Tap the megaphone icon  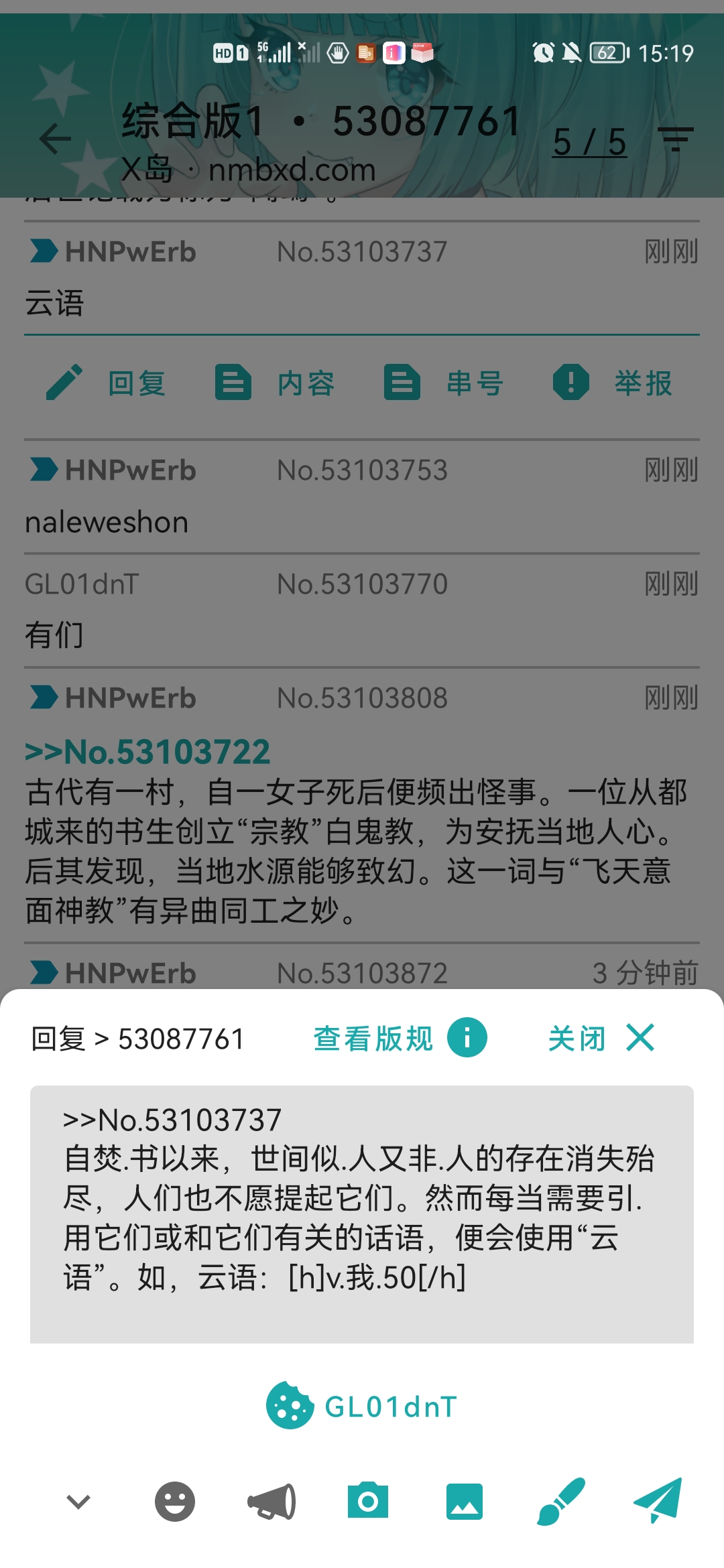(x=271, y=1502)
